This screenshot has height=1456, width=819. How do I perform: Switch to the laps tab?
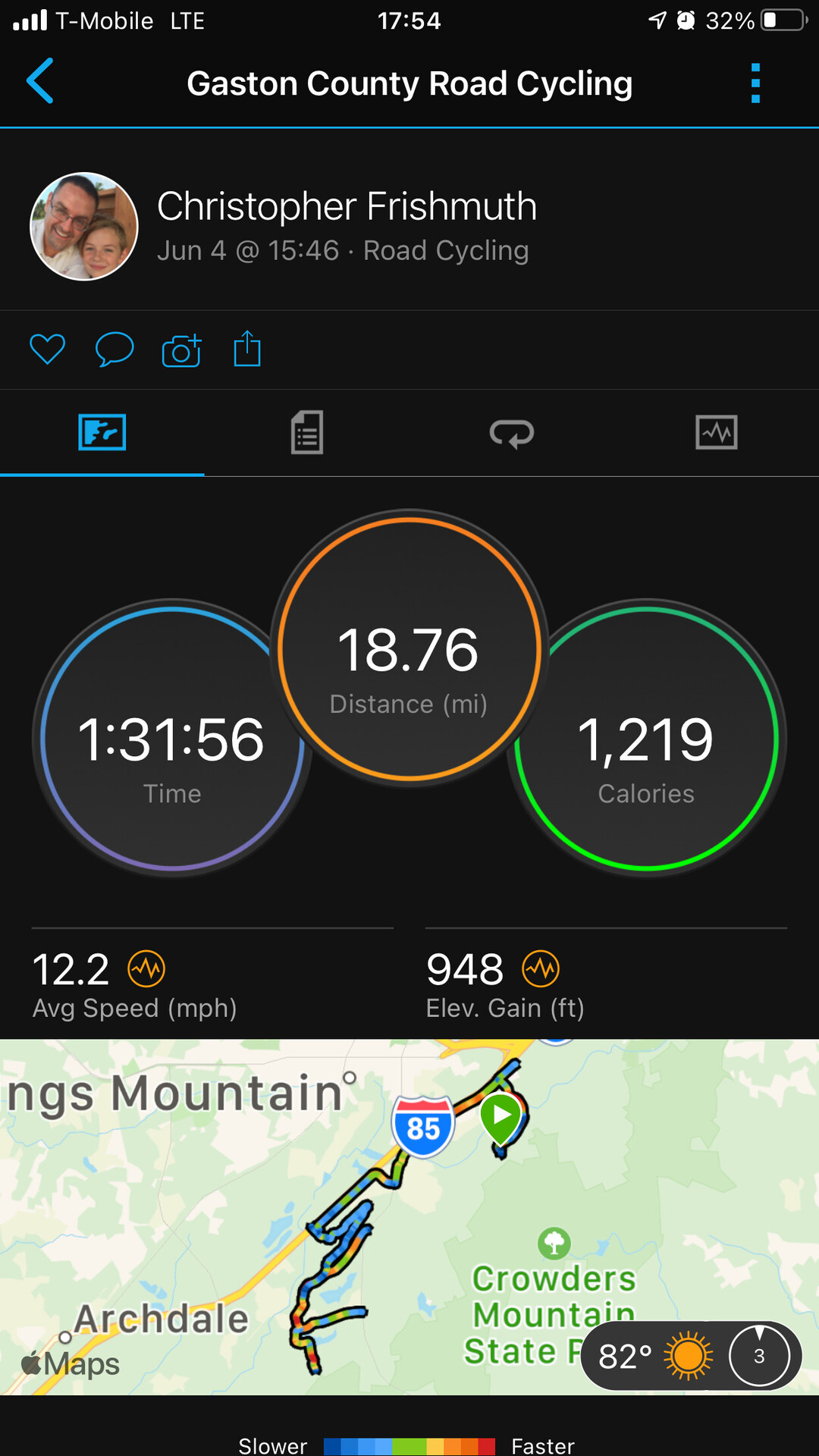pos(512,433)
